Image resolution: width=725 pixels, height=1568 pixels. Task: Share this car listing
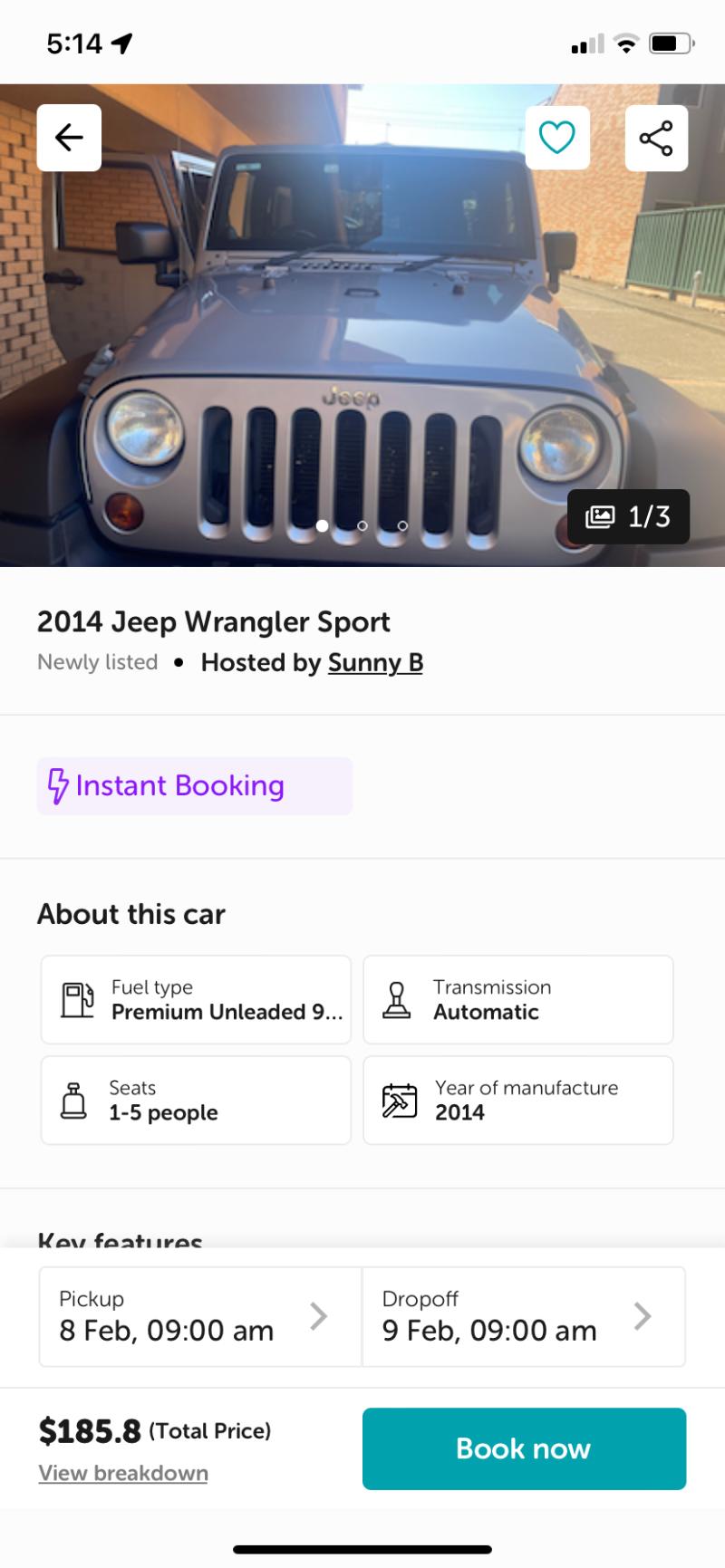point(656,138)
